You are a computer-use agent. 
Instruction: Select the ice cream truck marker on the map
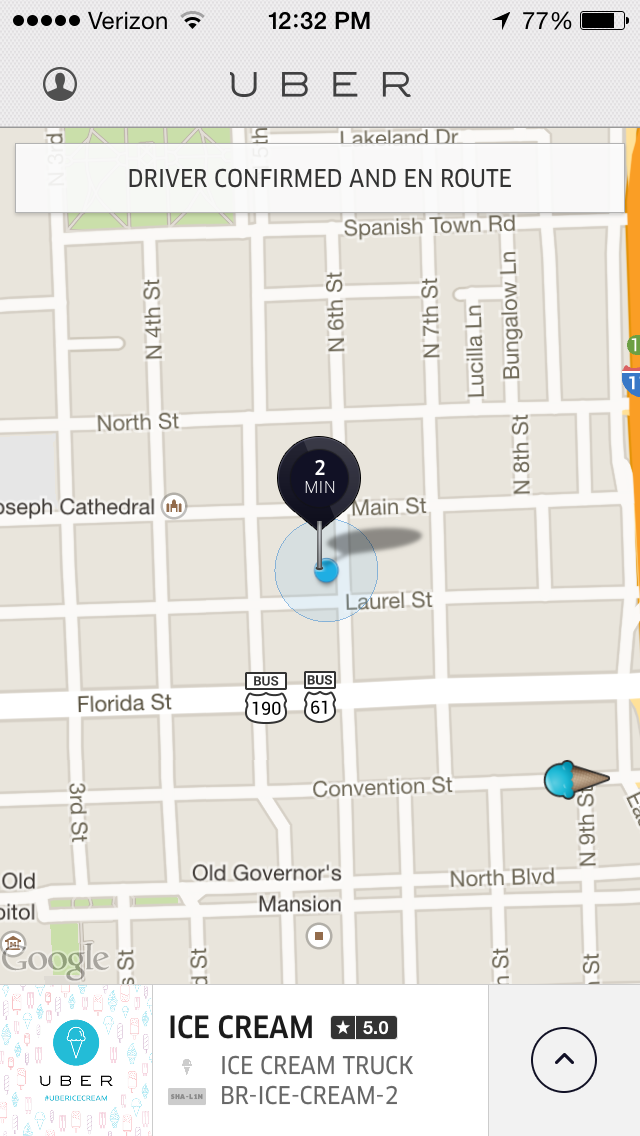(x=575, y=780)
